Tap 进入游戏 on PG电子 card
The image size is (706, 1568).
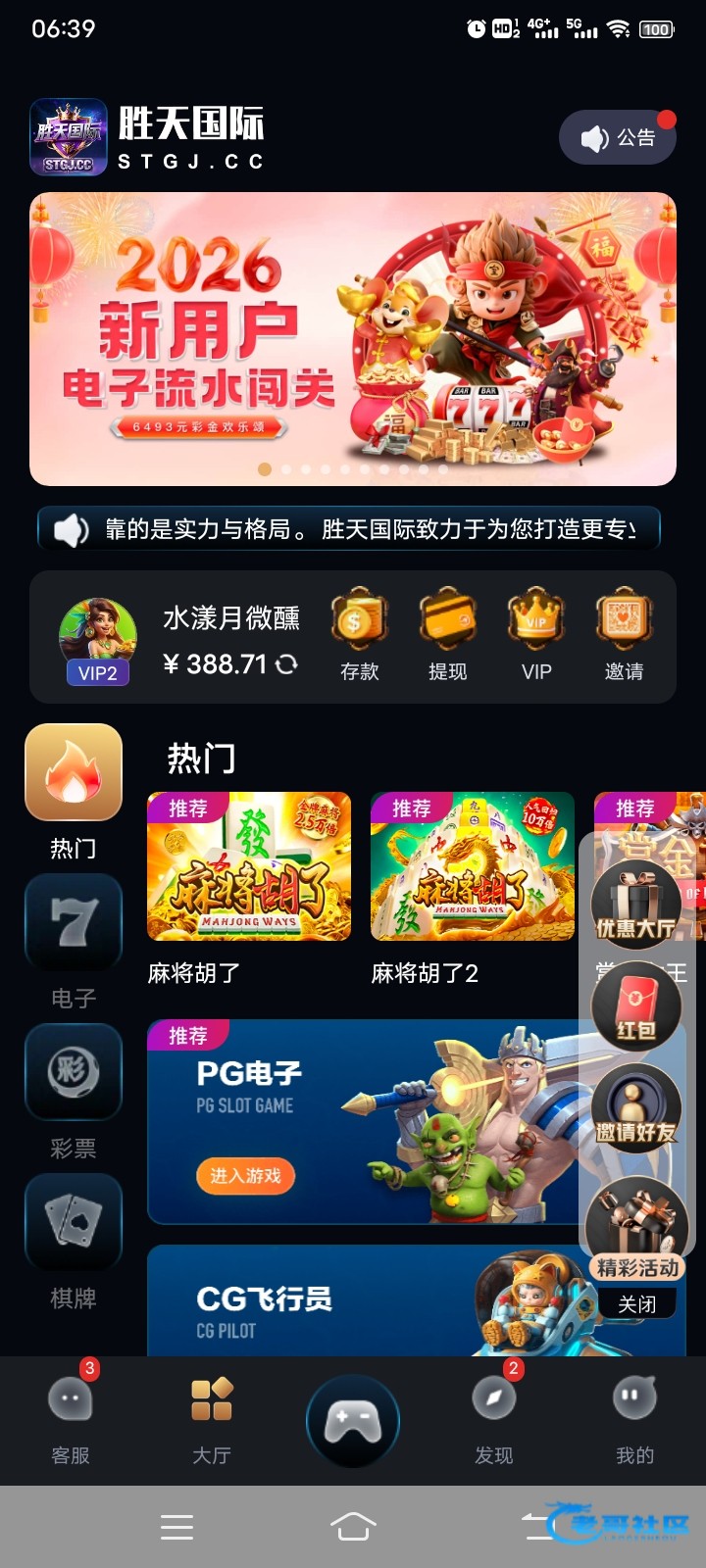(x=245, y=1176)
